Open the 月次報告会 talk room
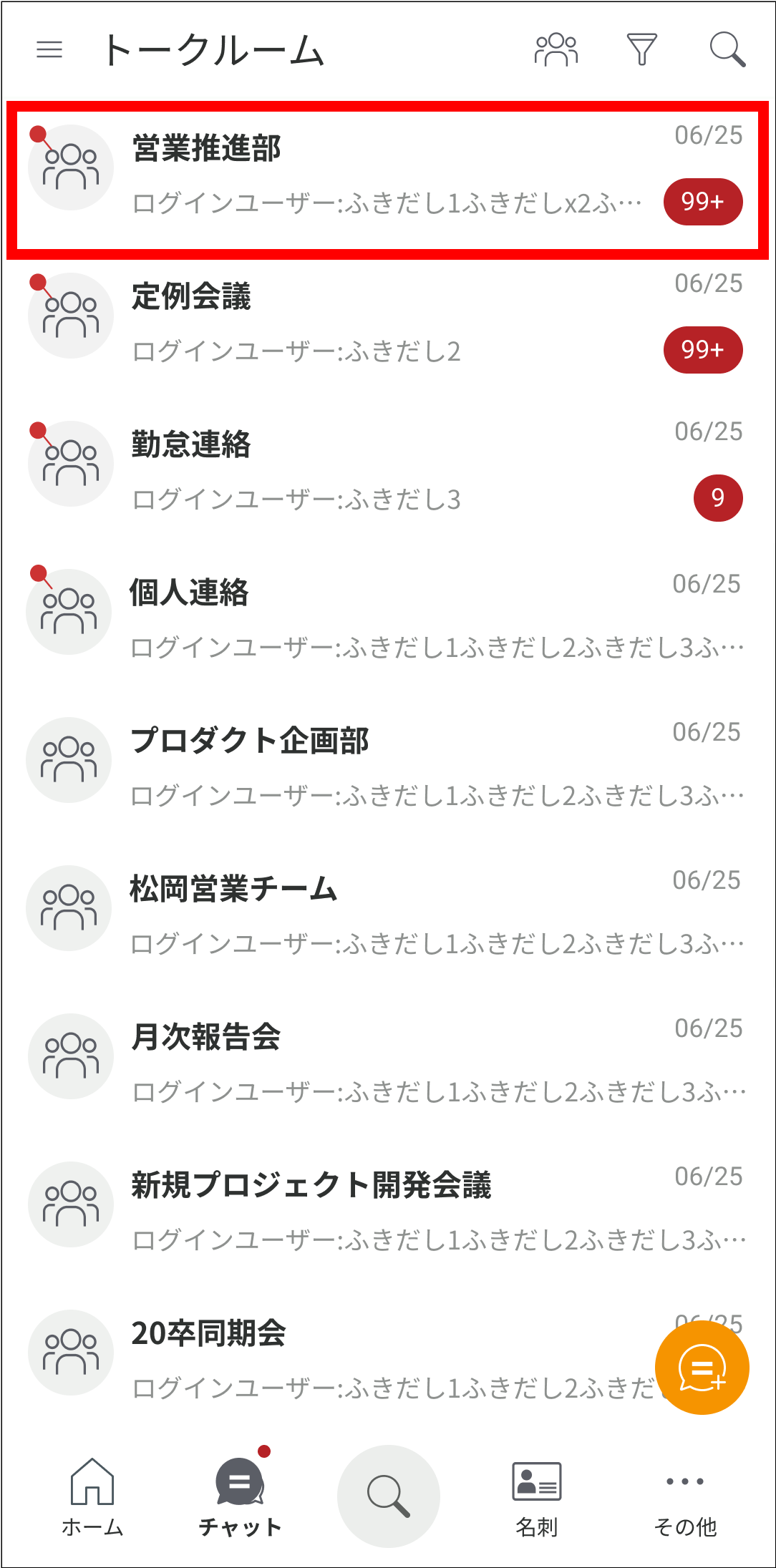The width and height of the screenshot is (776, 1568). [x=387, y=1064]
